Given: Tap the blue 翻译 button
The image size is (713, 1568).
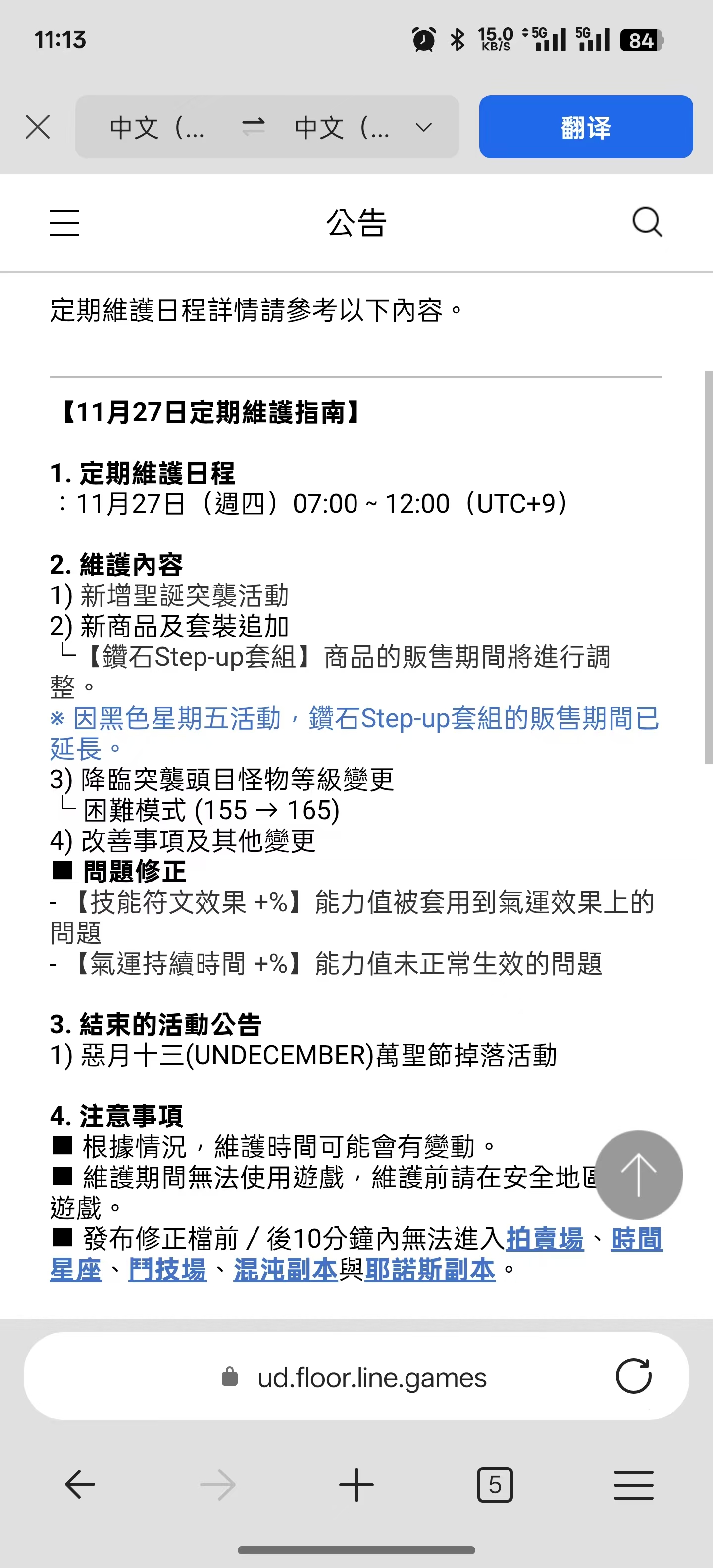Looking at the screenshot, I should click(585, 127).
